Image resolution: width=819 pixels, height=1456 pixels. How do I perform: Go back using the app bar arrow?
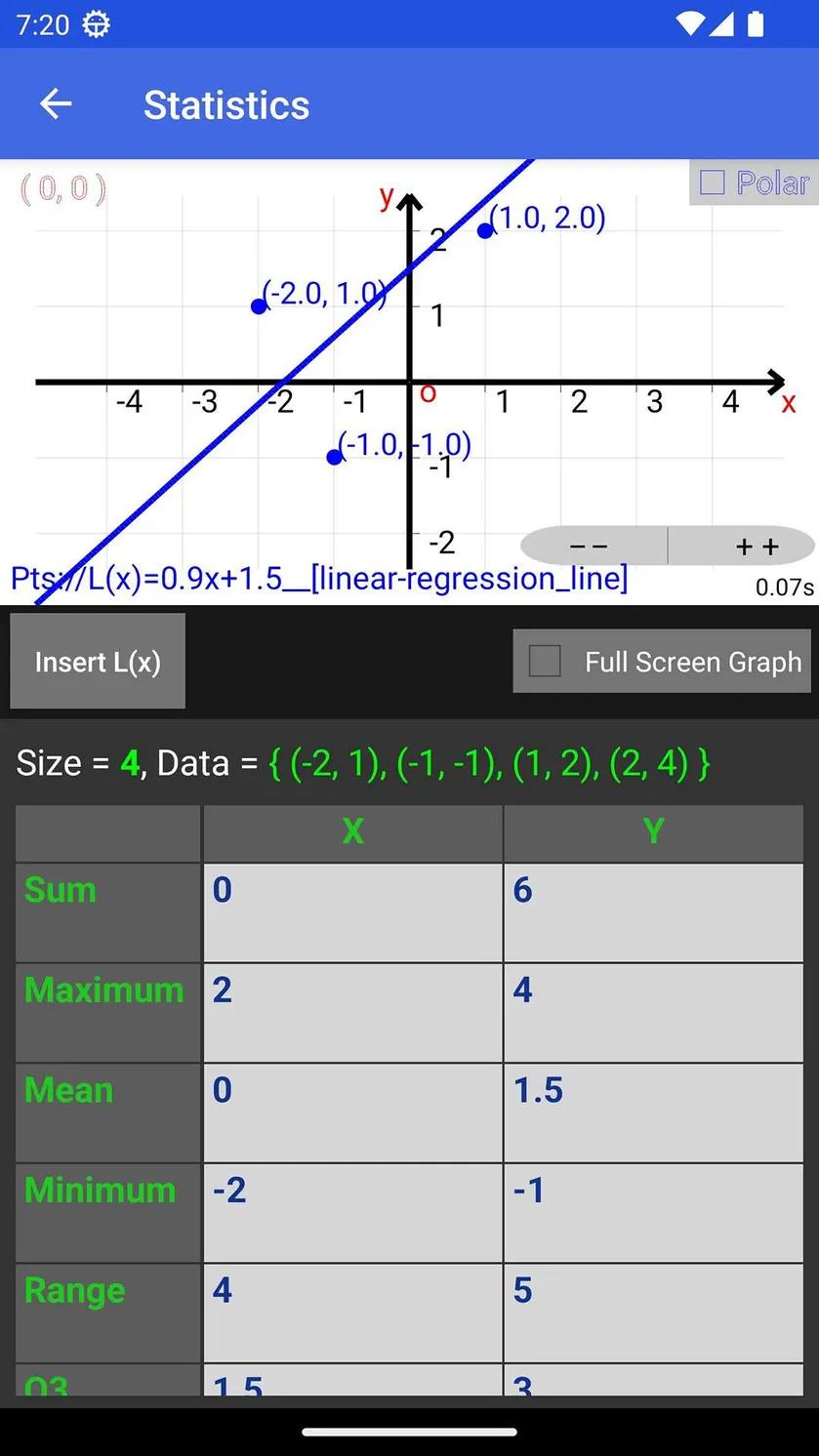[56, 104]
